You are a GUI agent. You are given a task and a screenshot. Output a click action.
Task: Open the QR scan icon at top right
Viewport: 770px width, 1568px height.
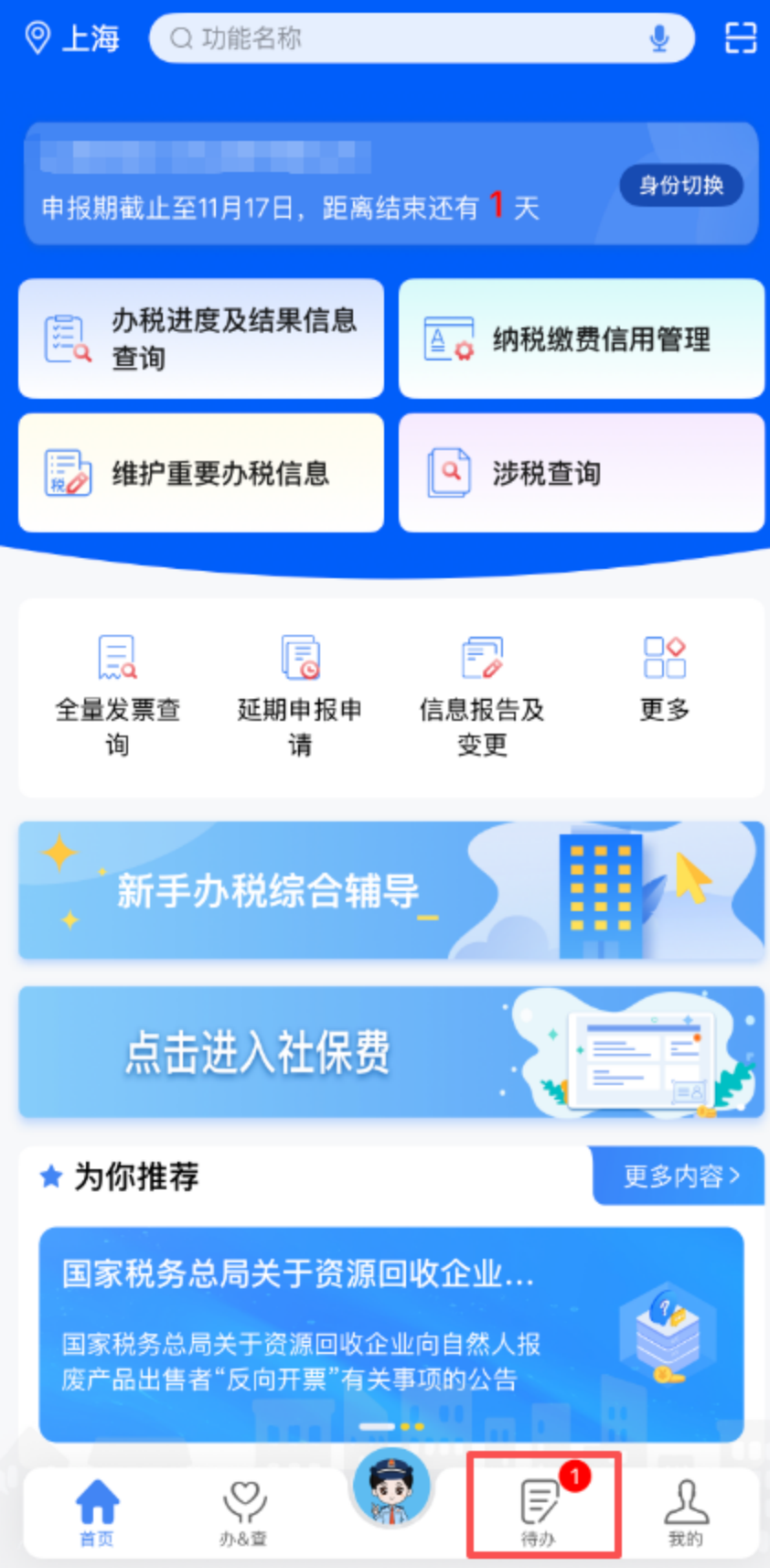(x=740, y=39)
